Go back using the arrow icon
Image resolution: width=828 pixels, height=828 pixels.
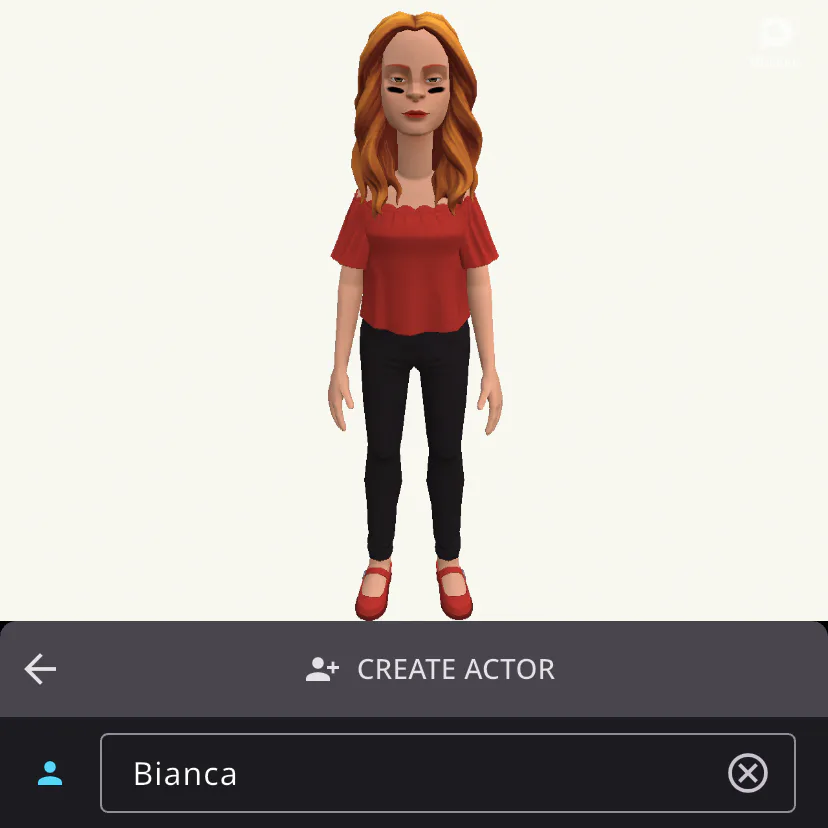pos(41,669)
